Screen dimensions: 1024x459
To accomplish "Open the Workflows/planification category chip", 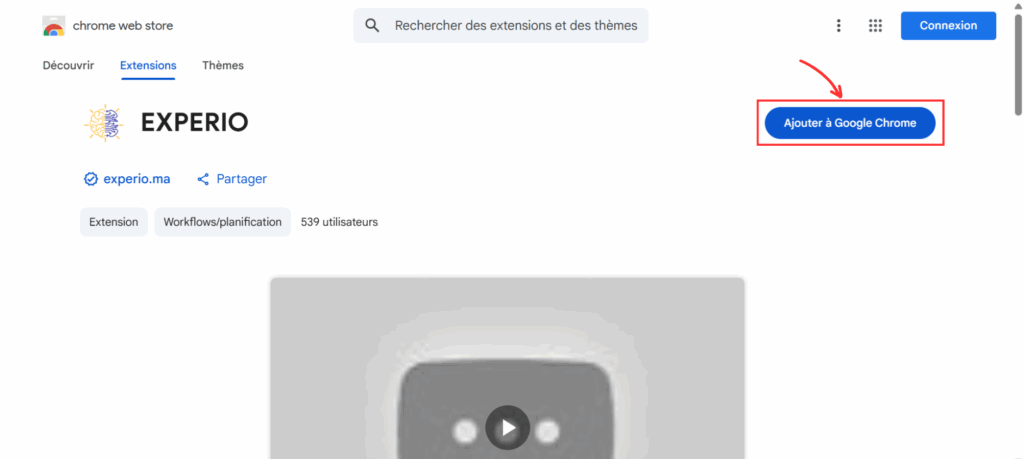I will 222,222.
